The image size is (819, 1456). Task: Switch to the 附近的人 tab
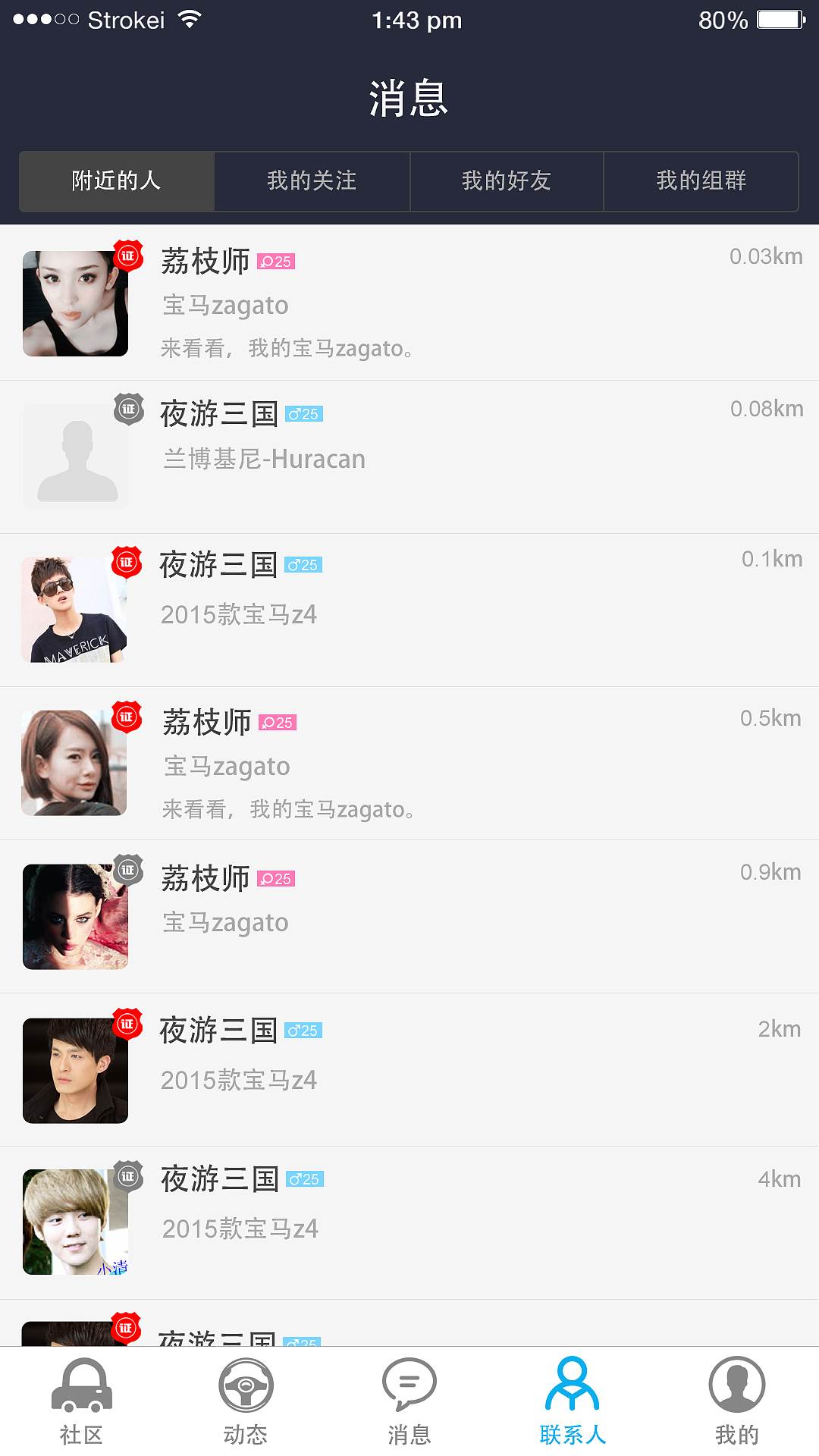click(x=117, y=181)
